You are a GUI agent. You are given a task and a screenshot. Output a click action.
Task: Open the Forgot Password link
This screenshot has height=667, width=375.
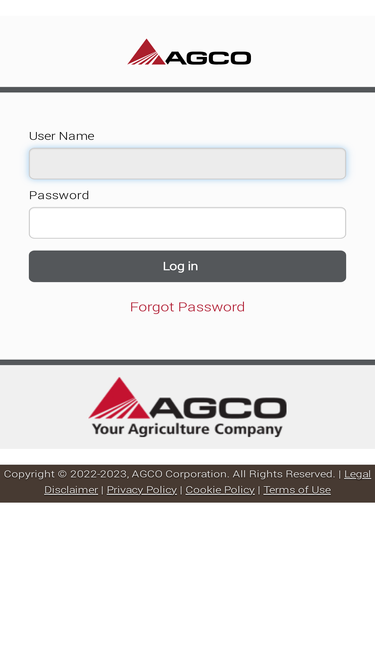pyautogui.click(x=188, y=307)
